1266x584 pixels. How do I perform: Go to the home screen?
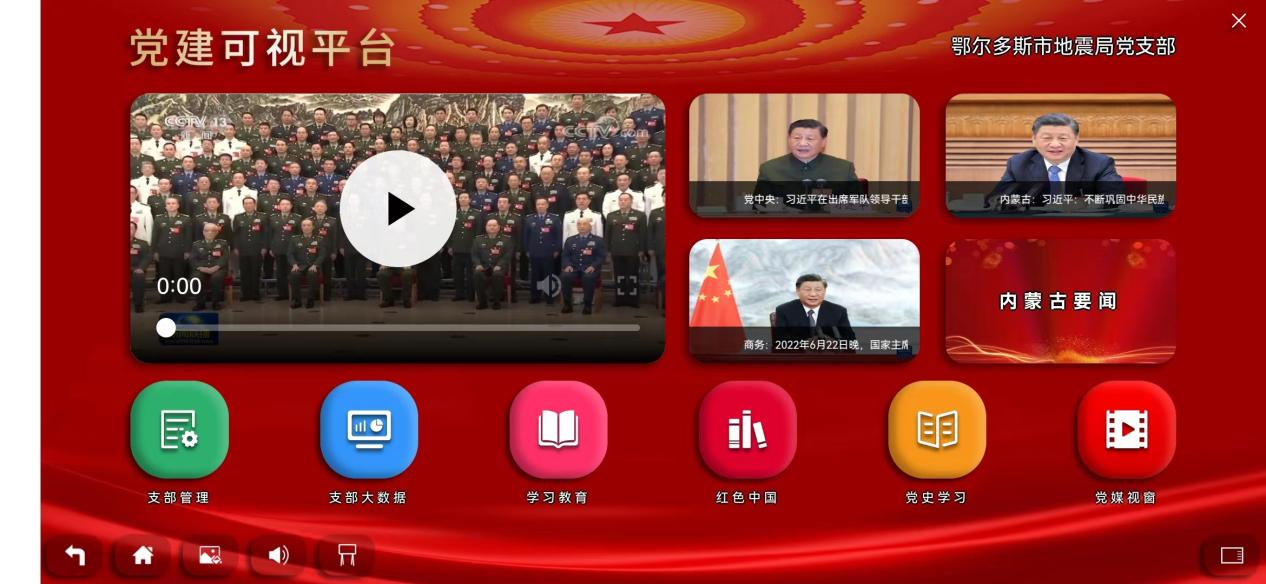[x=143, y=555]
